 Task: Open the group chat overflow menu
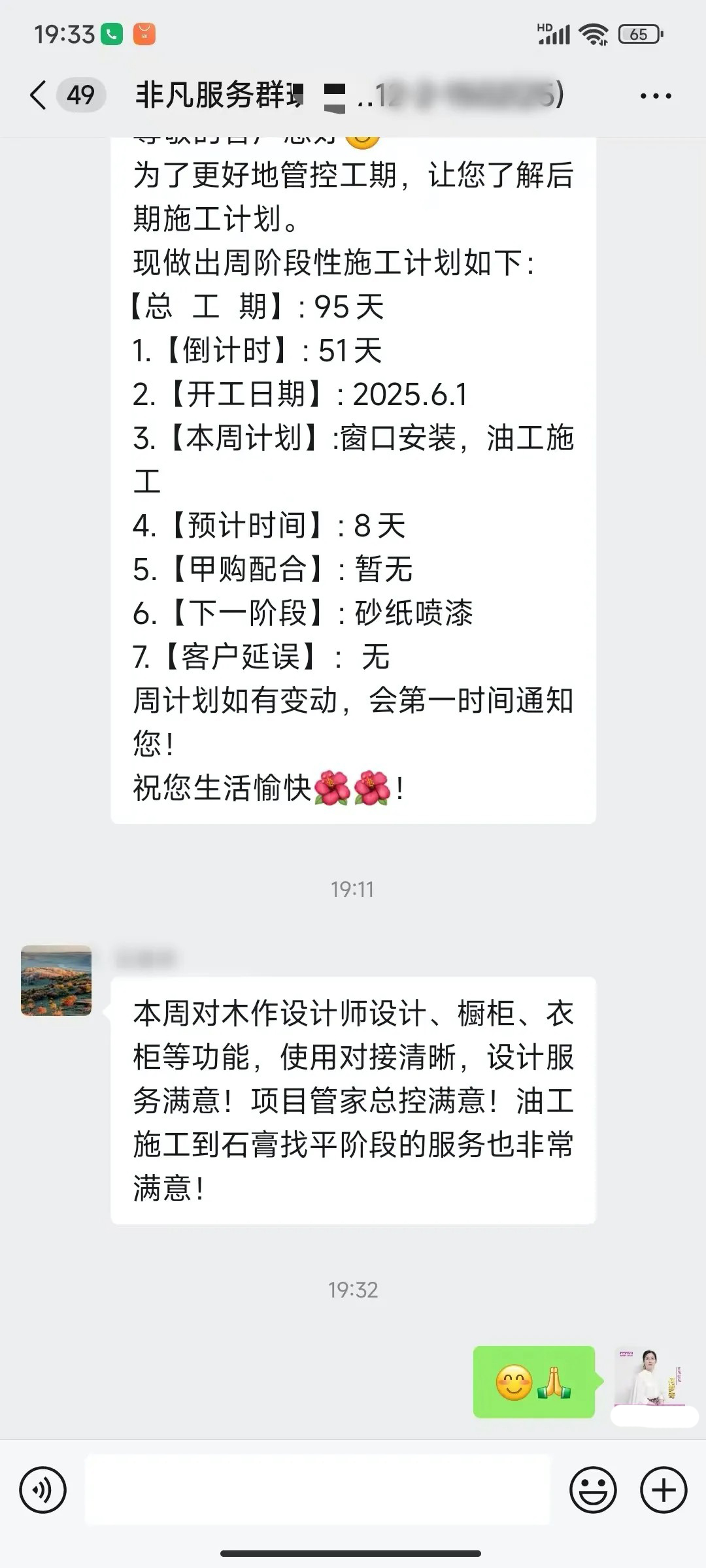(x=656, y=96)
